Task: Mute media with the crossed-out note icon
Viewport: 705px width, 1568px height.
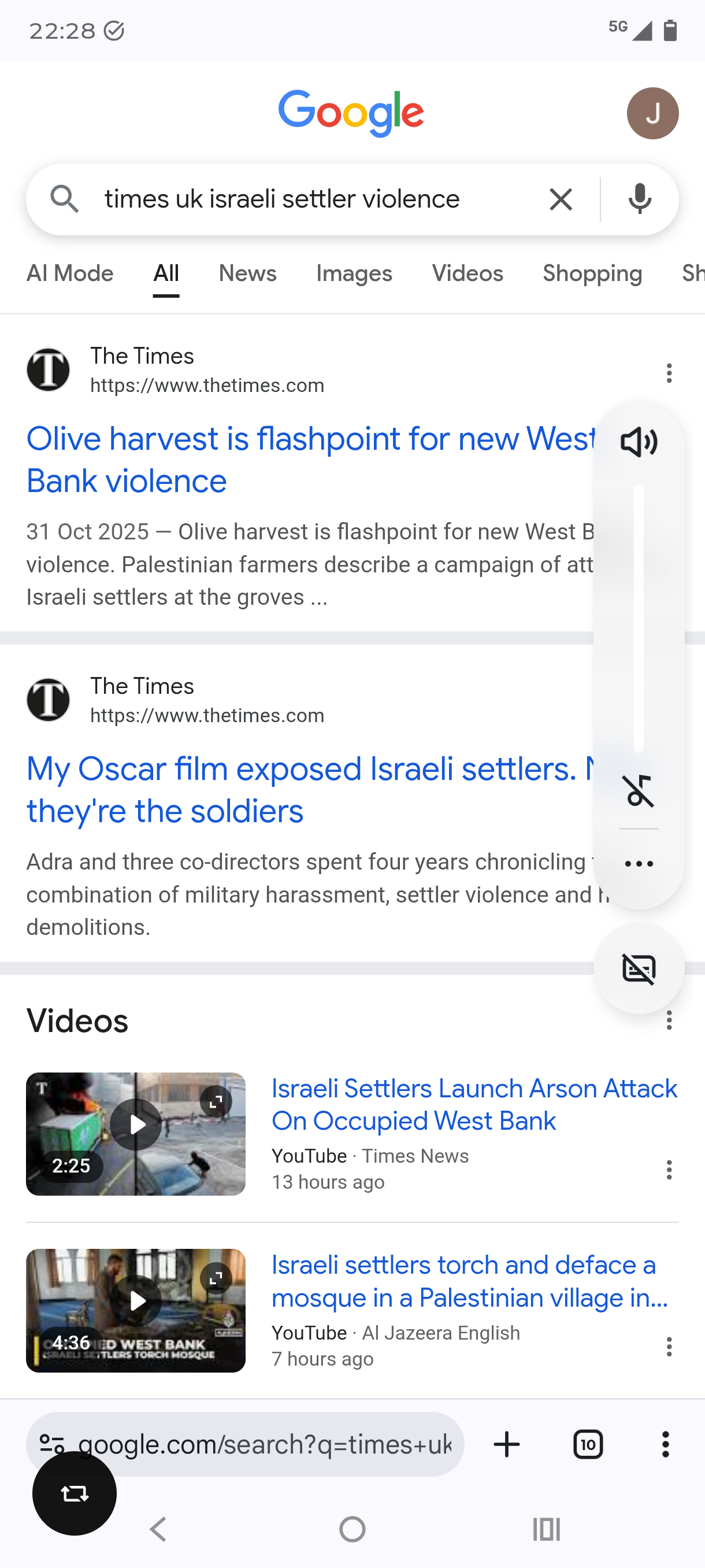Action: [639, 792]
